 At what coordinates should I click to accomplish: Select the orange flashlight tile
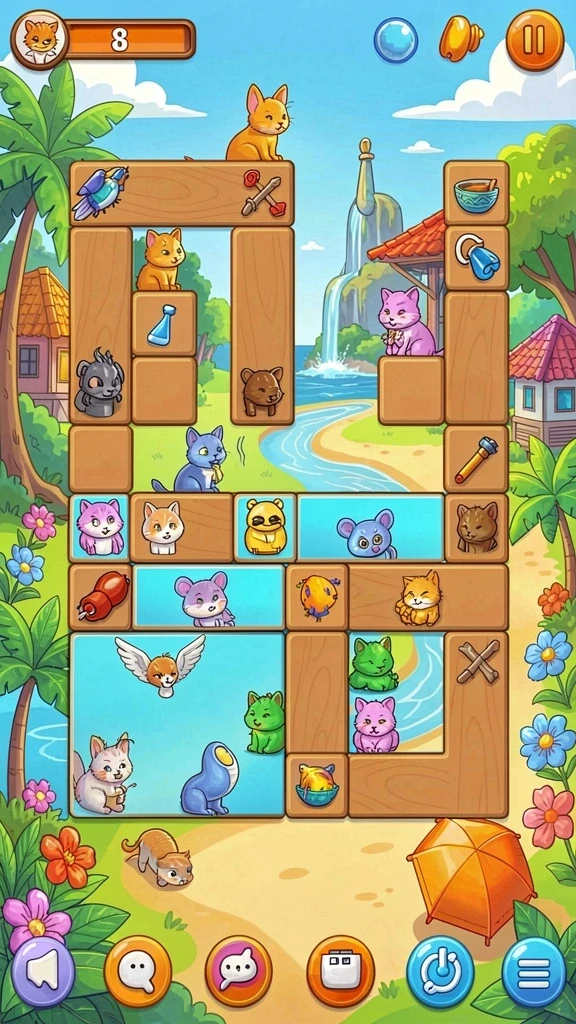(476, 460)
